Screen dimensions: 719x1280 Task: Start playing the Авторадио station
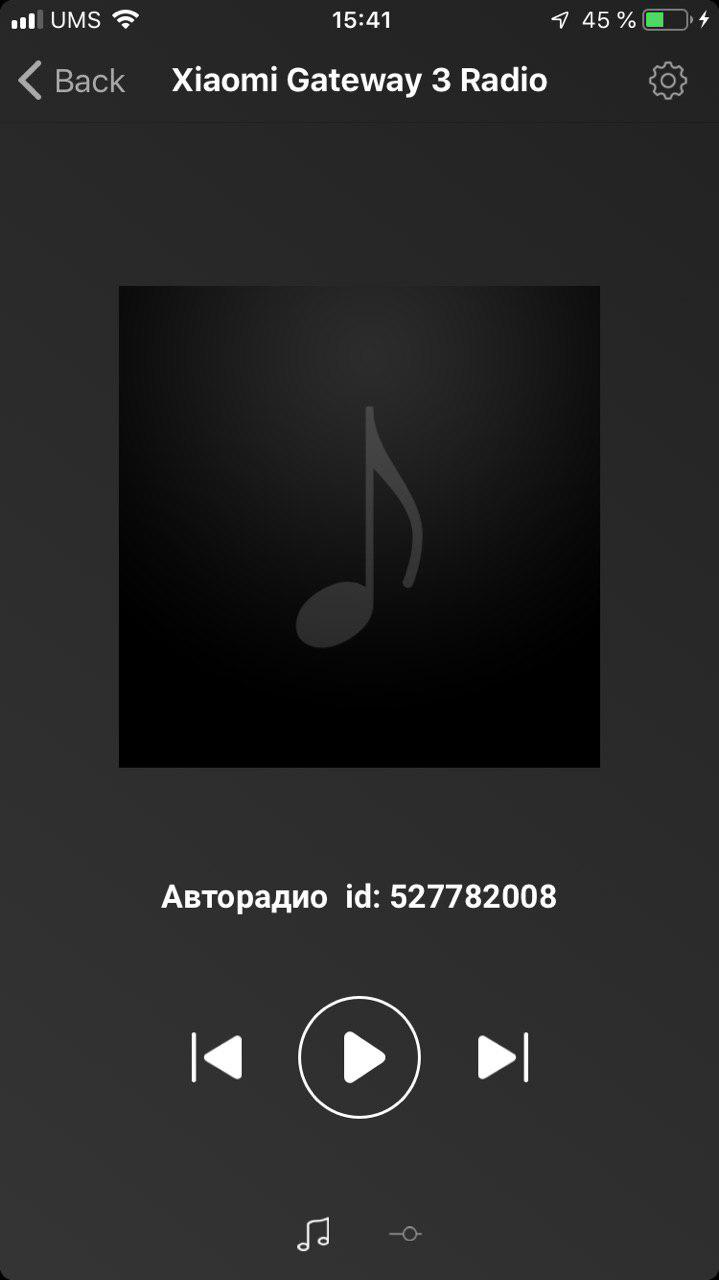point(359,1057)
